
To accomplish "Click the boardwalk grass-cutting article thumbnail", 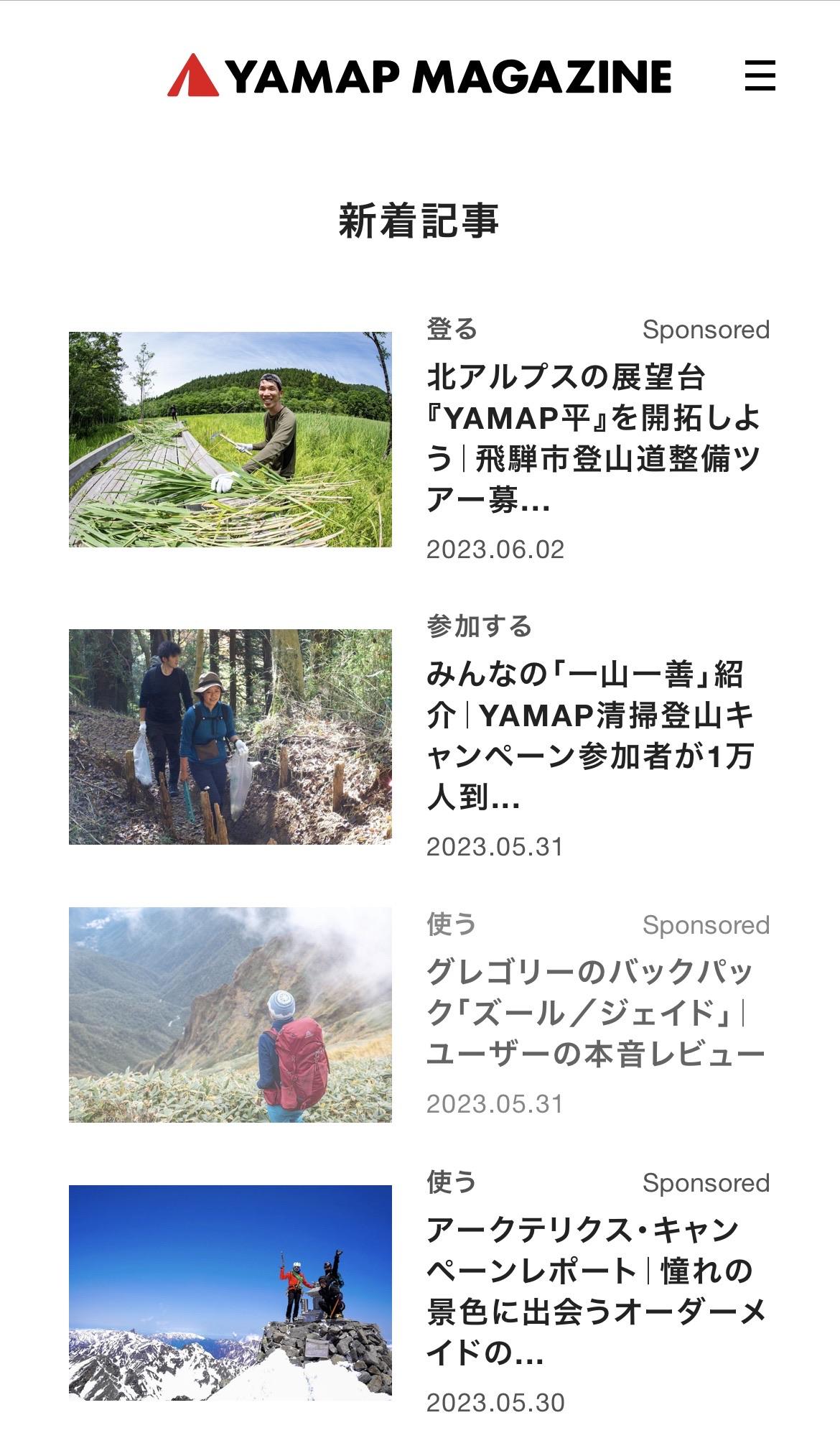I will (231, 440).
